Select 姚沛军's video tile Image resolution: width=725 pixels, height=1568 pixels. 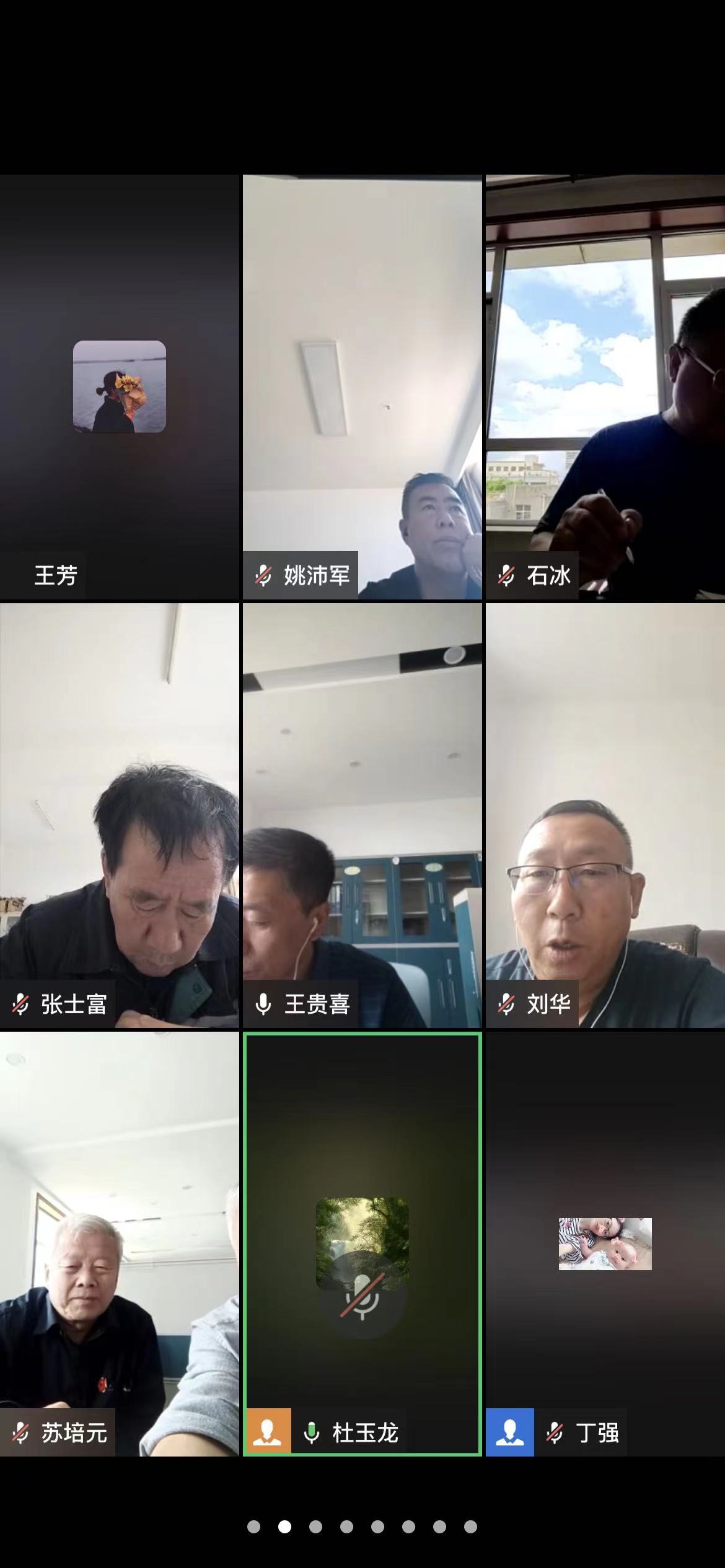click(362, 387)
